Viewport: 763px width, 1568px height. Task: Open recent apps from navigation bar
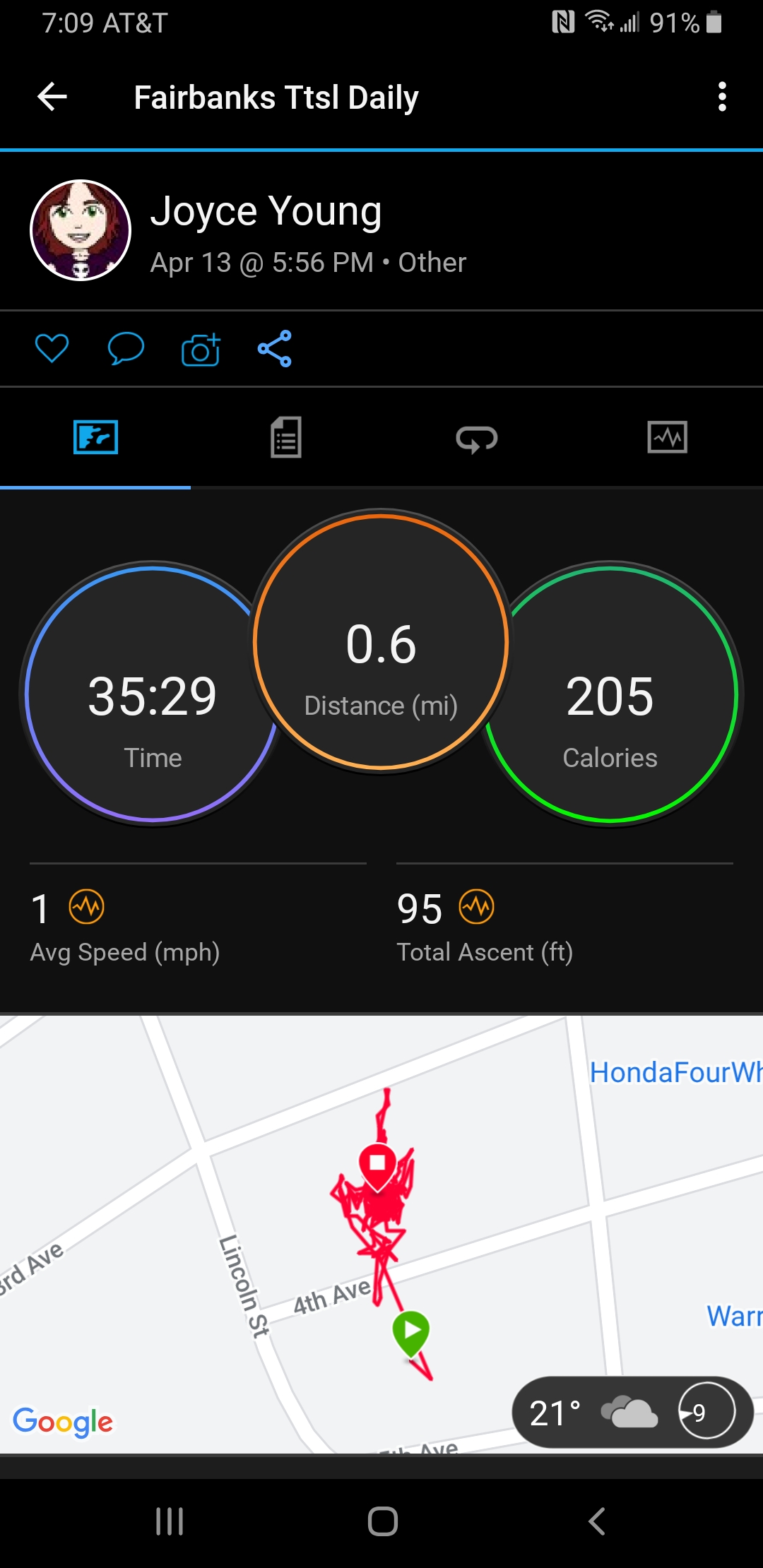170,1521
